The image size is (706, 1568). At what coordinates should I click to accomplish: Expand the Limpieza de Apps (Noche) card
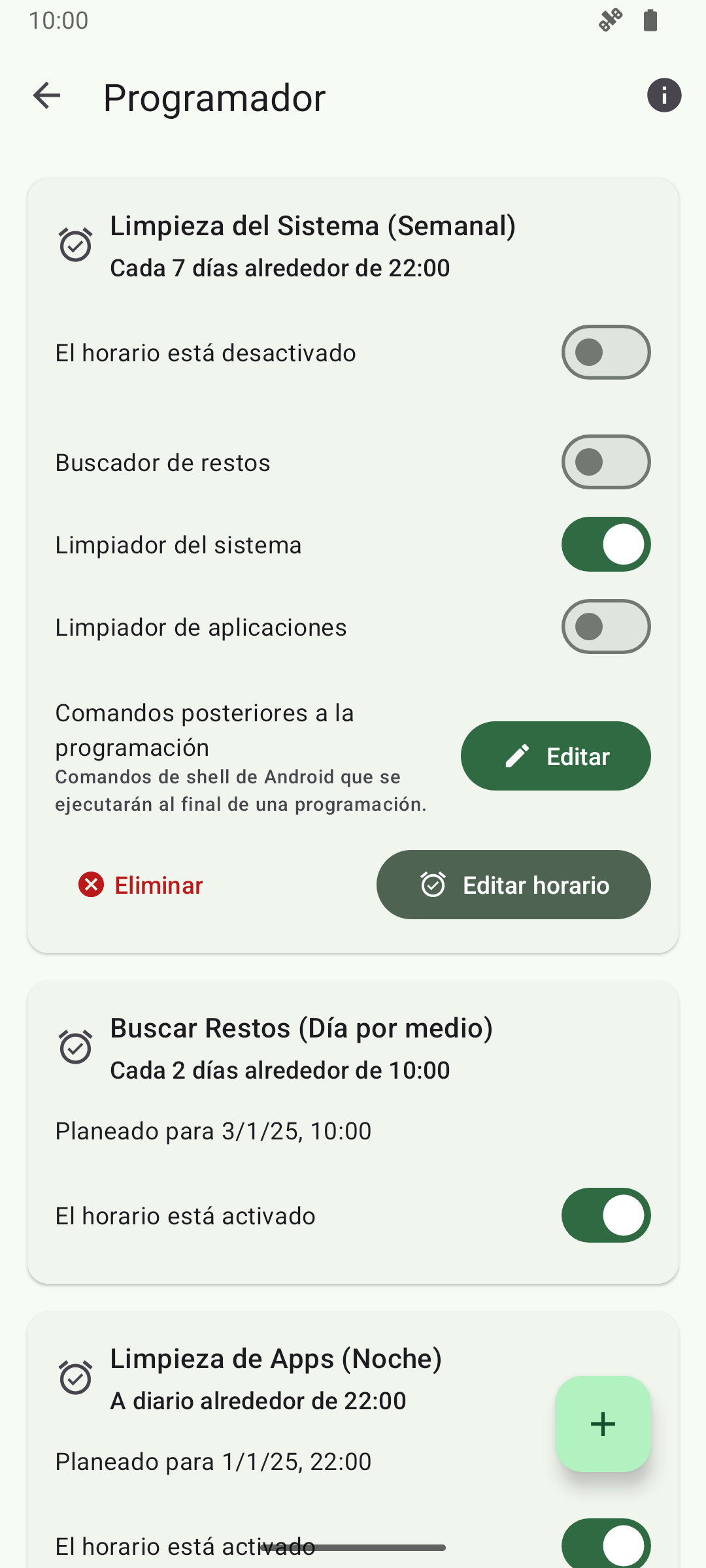(276, 1377)
